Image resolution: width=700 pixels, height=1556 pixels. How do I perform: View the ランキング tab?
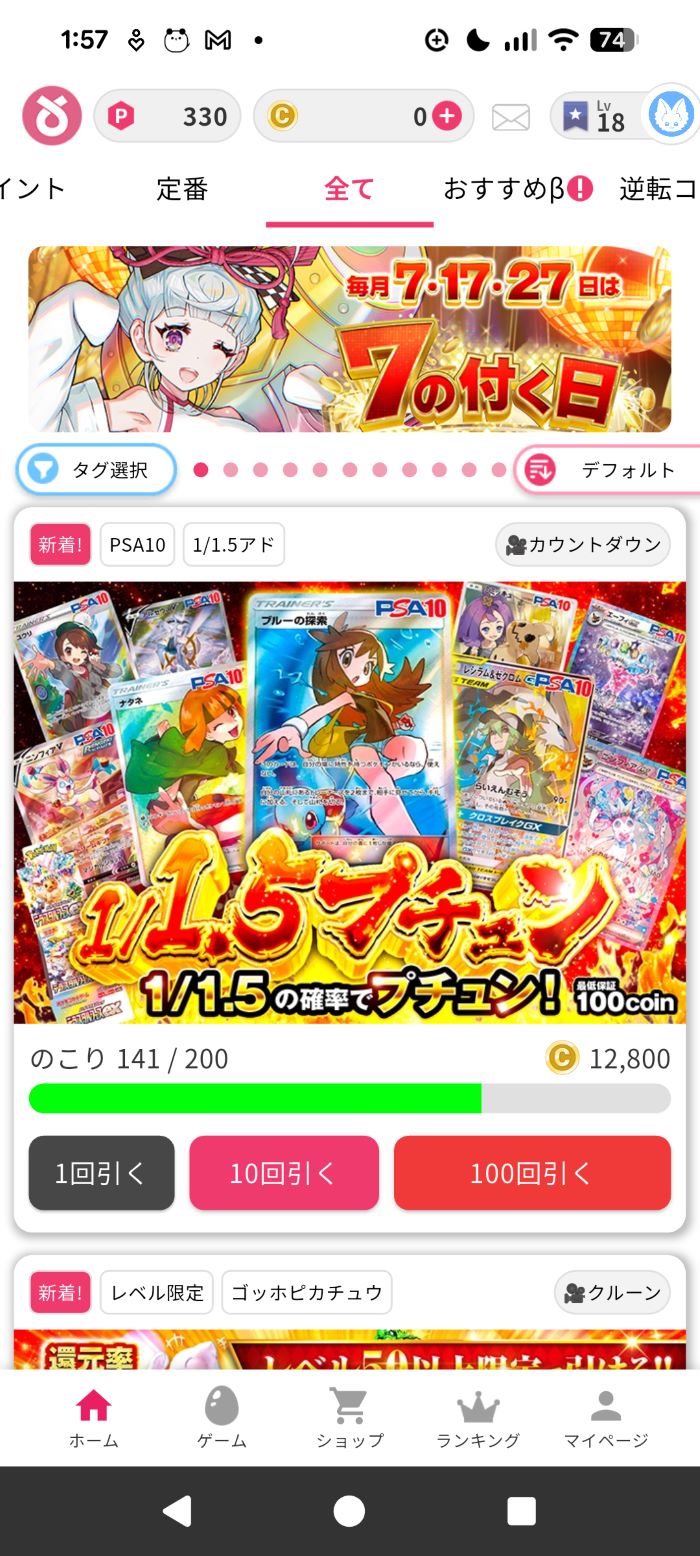click(478, 1419)
